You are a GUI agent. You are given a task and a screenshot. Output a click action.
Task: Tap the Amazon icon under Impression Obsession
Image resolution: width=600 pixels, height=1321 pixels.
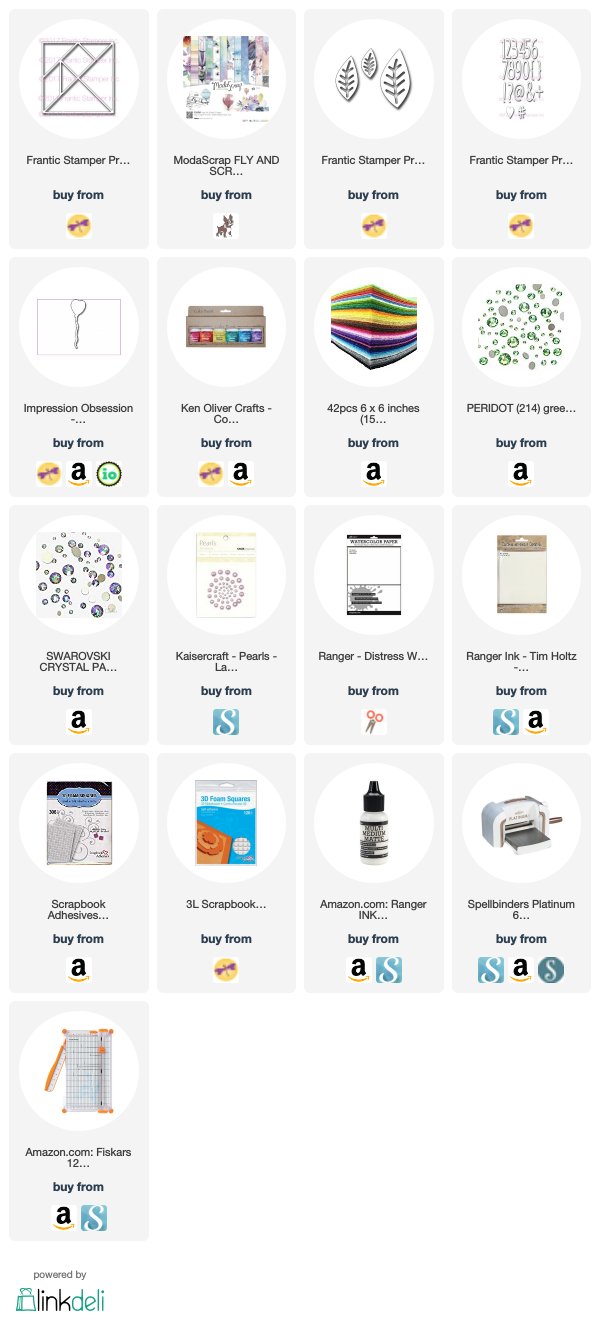point(78,473)
